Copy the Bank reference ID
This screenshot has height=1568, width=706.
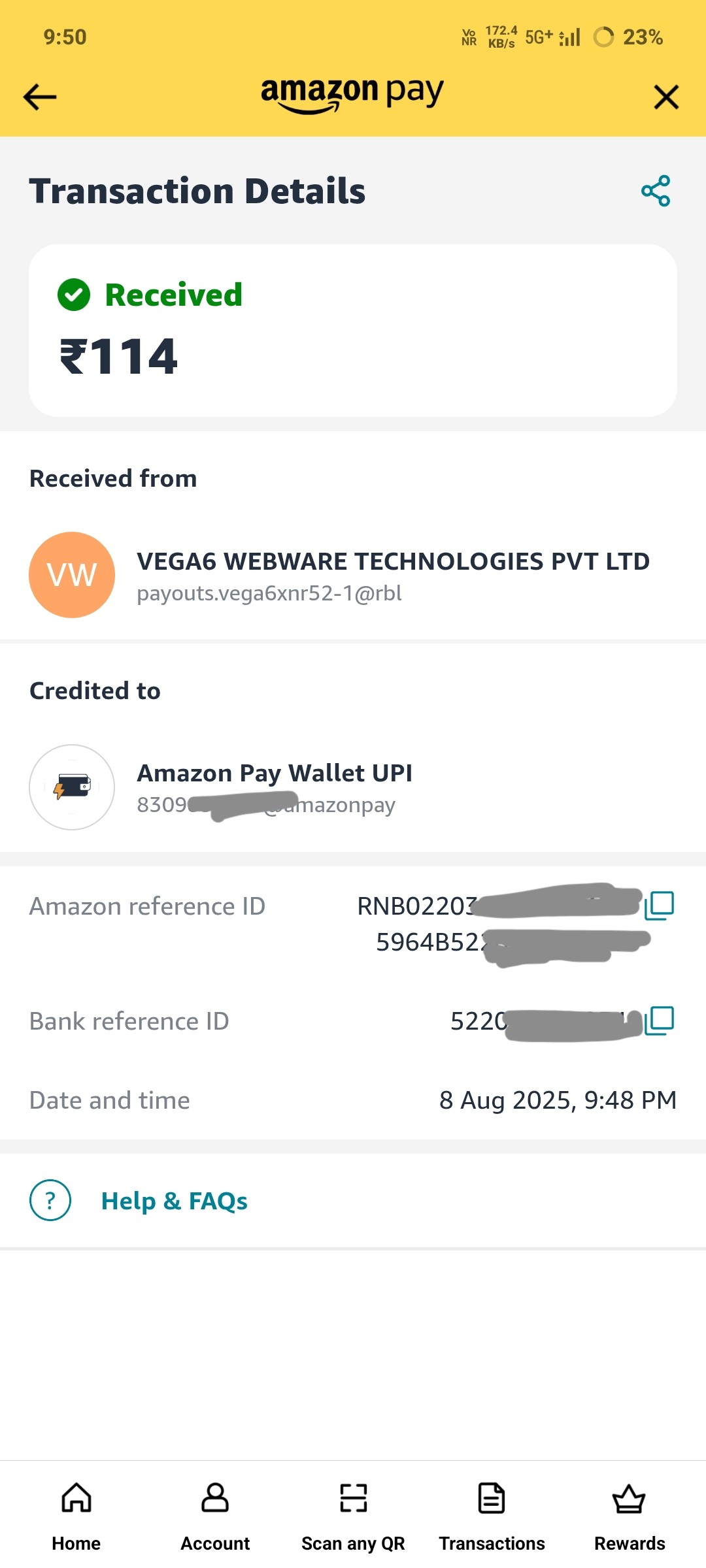coord(660,1021)
